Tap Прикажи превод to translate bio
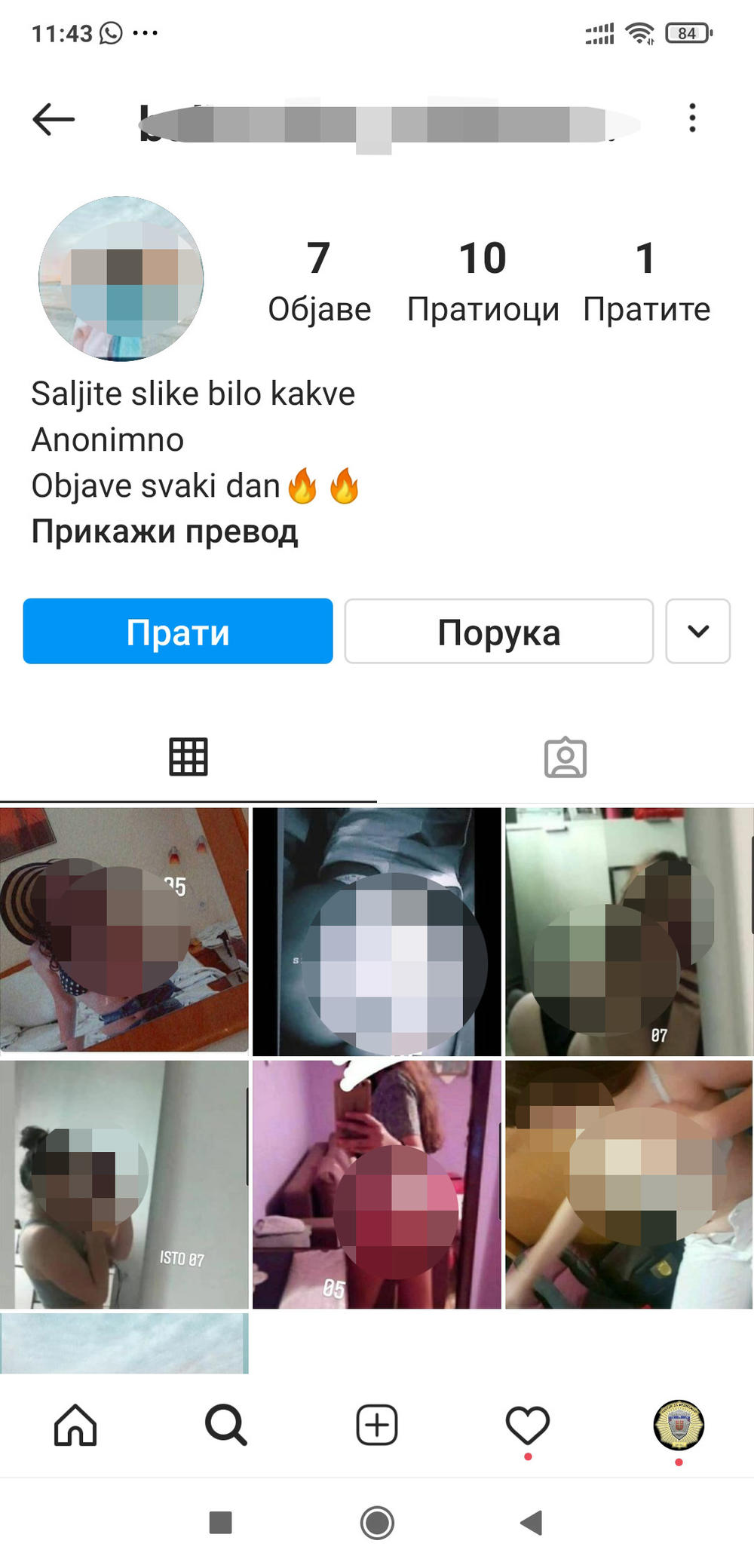This screenshot has height=1568, width=754. point(164,532)
